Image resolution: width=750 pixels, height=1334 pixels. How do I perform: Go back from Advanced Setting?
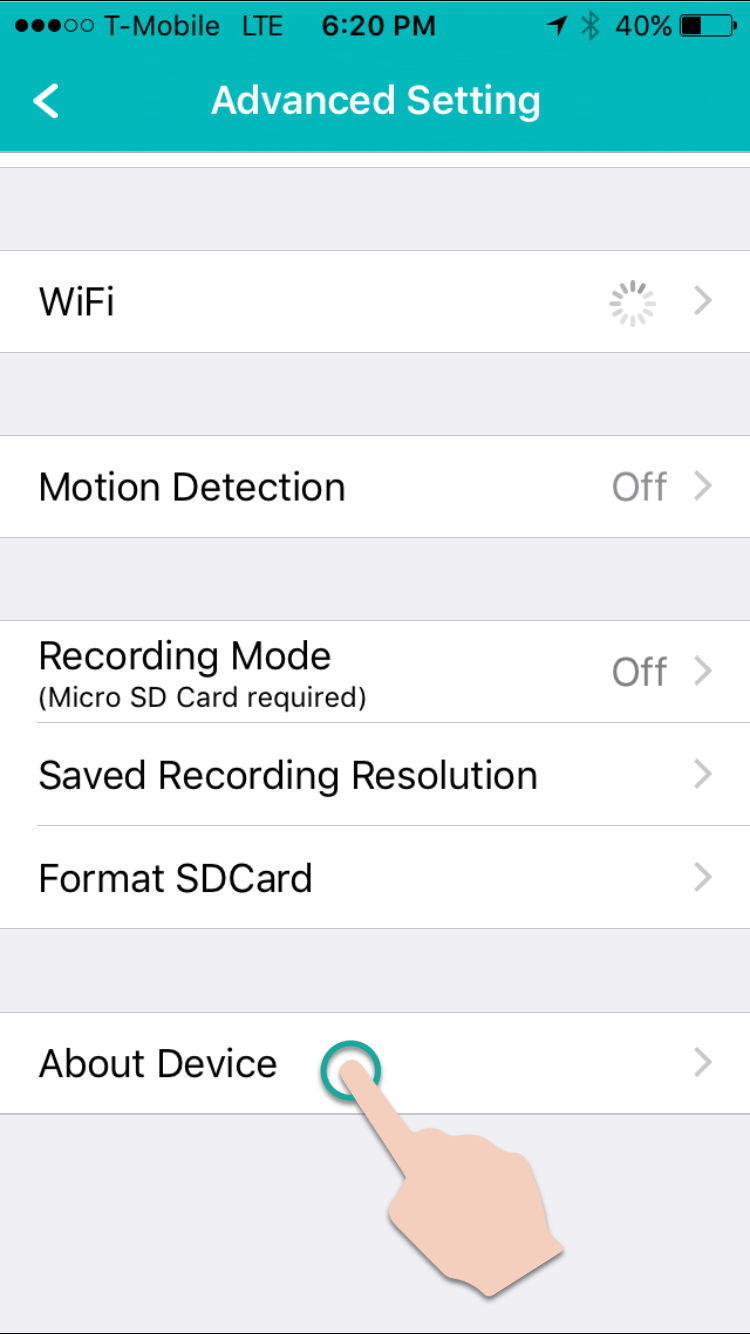click(x=46, y=101)
